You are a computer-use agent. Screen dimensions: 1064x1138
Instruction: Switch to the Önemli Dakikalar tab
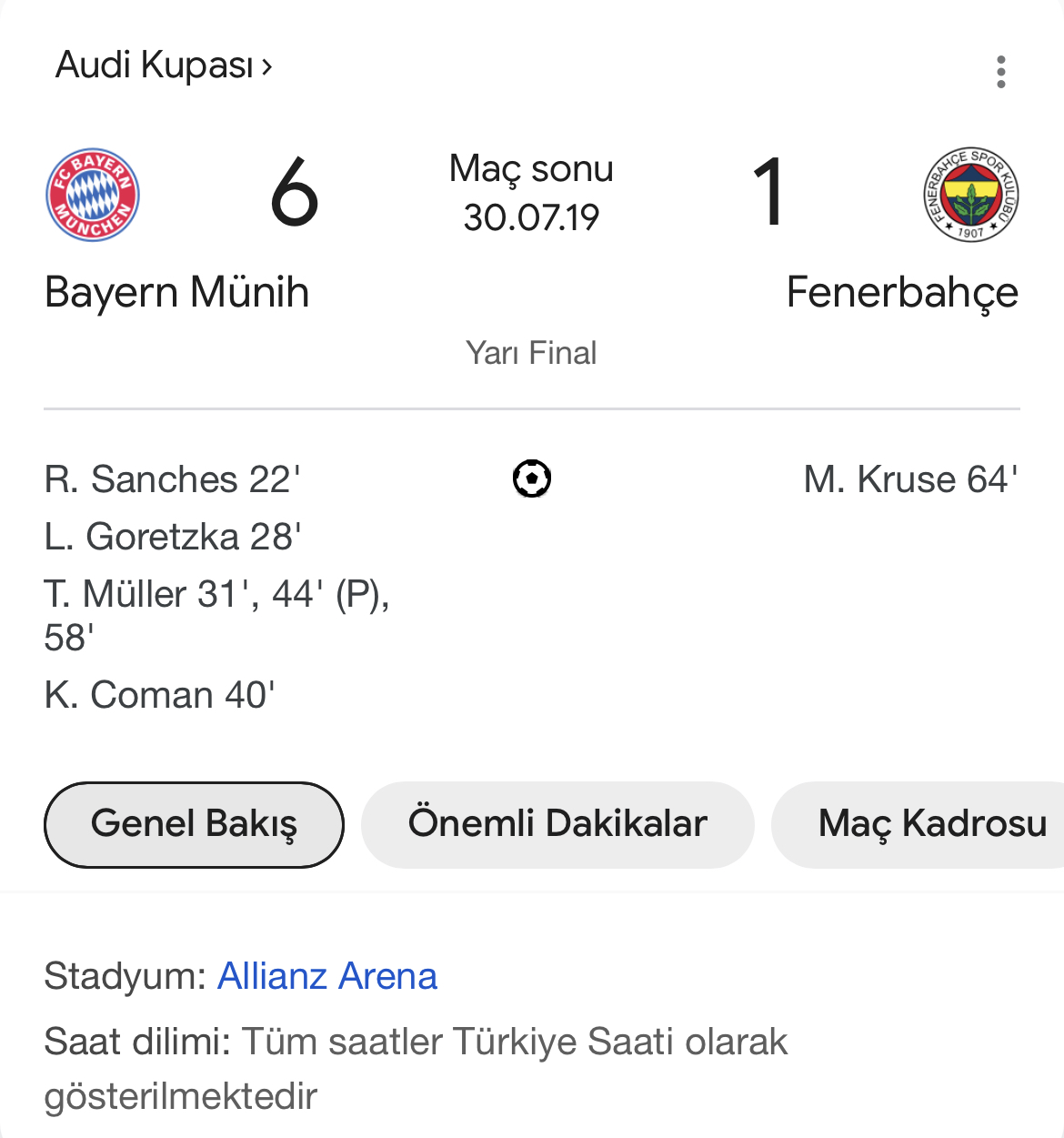click(557, 824)
